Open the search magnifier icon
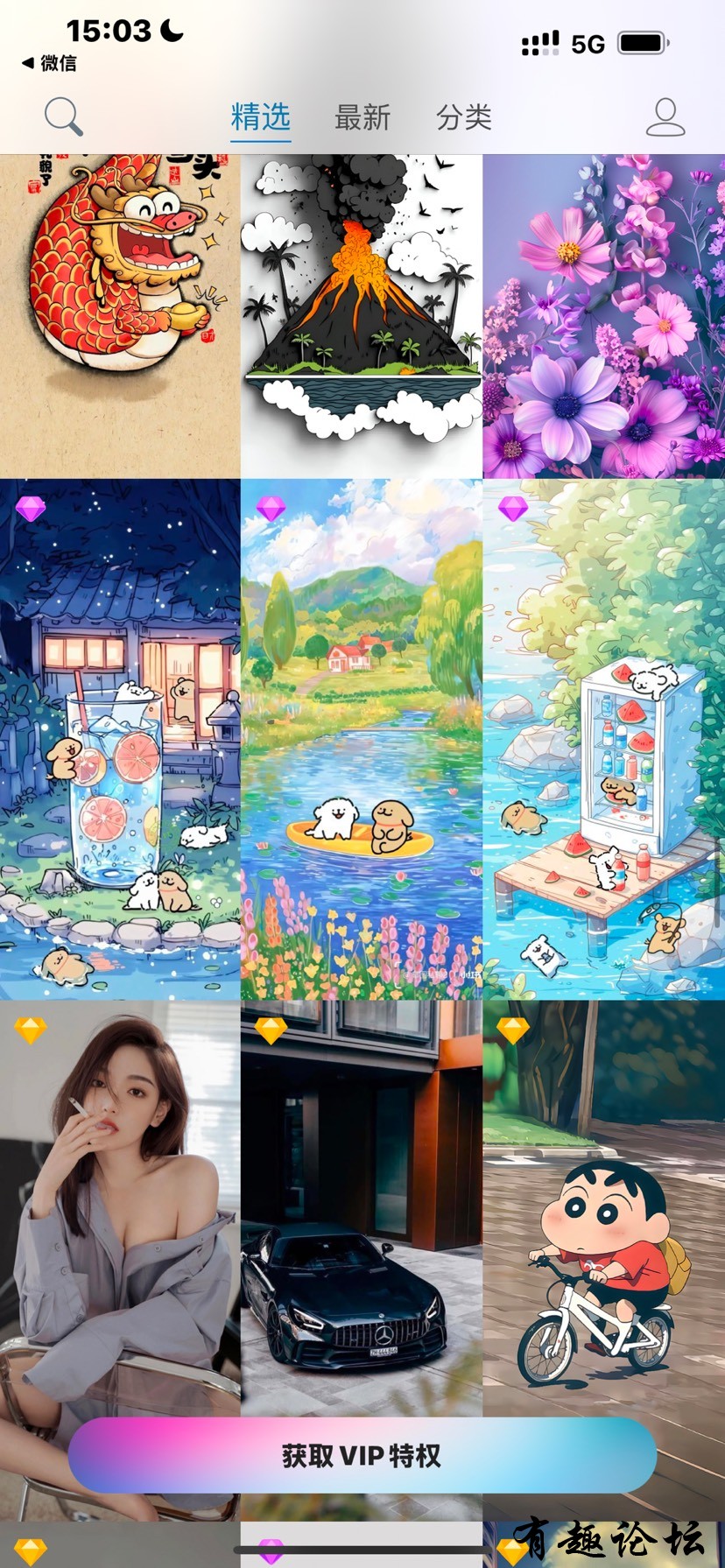725x1568 pixels. [64, 116]
